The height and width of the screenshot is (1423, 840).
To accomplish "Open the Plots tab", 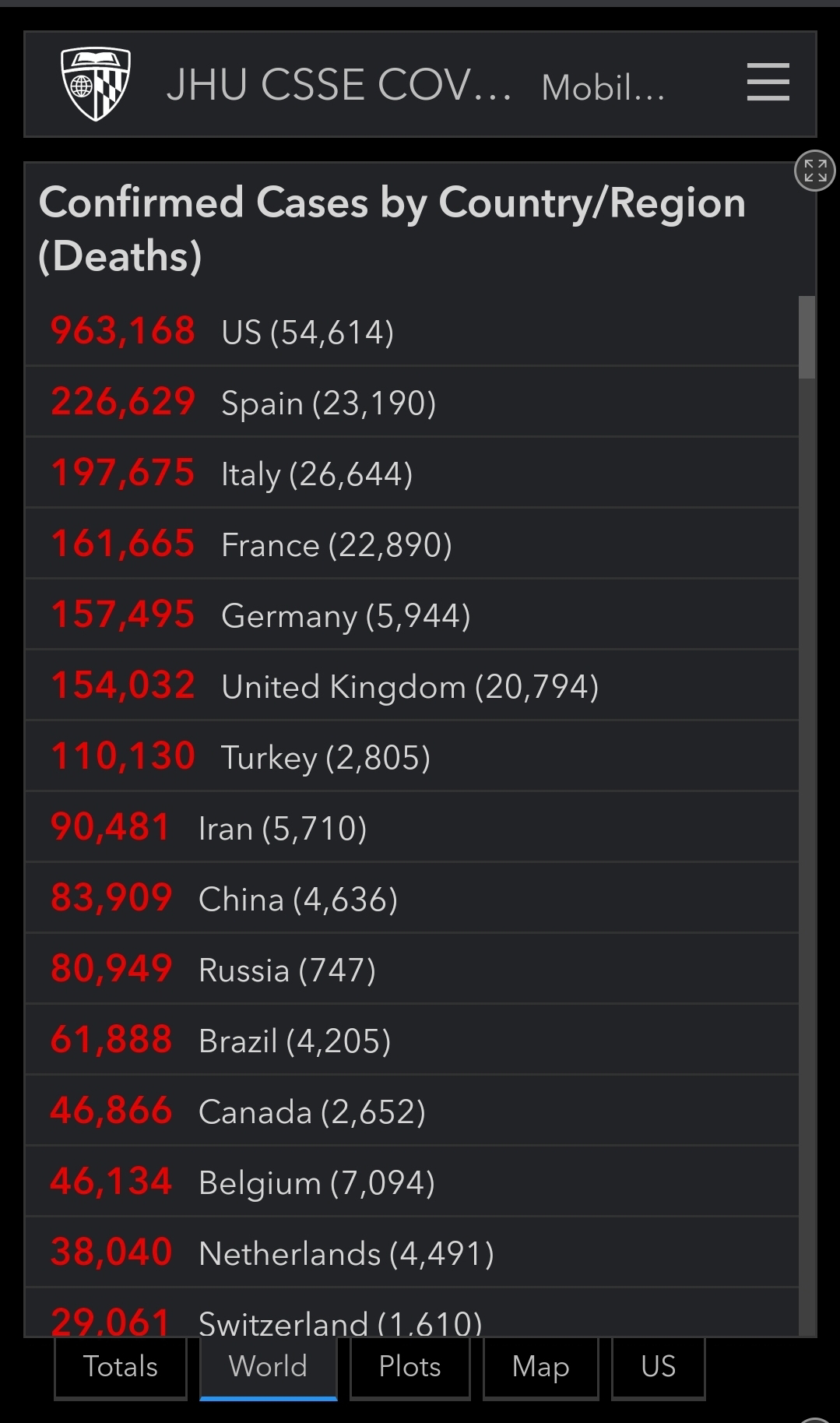I will (410, 1367).
